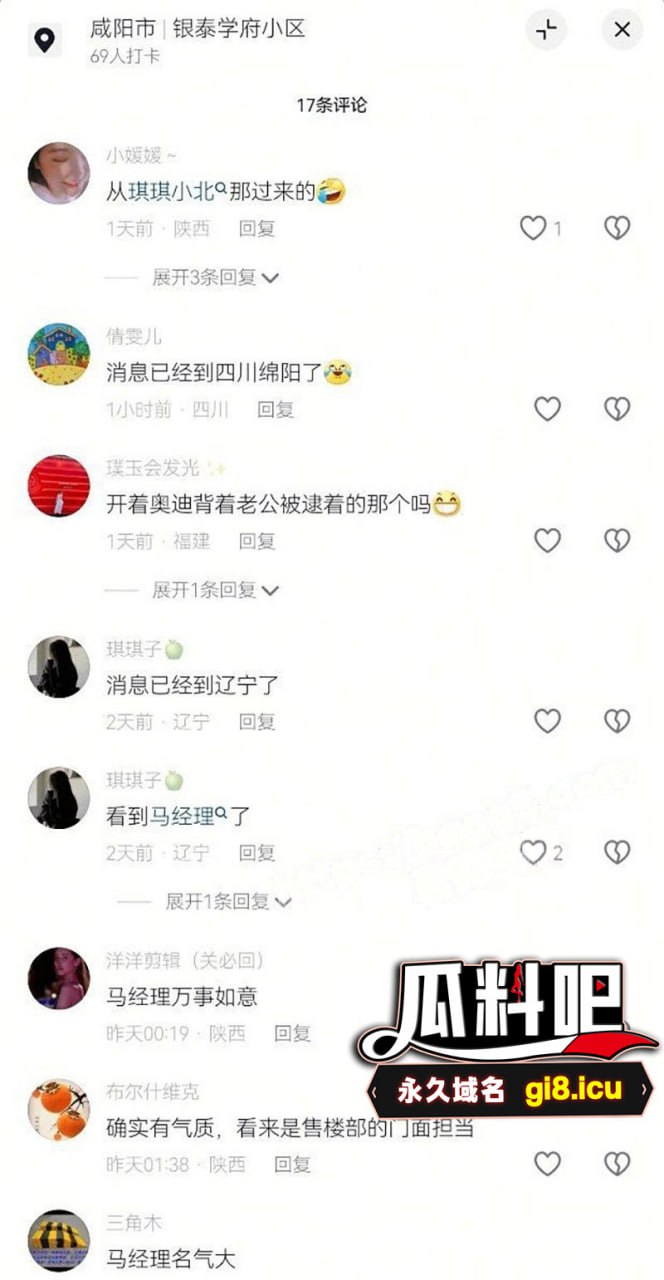Close the comments panel

[x=622, y=30]
